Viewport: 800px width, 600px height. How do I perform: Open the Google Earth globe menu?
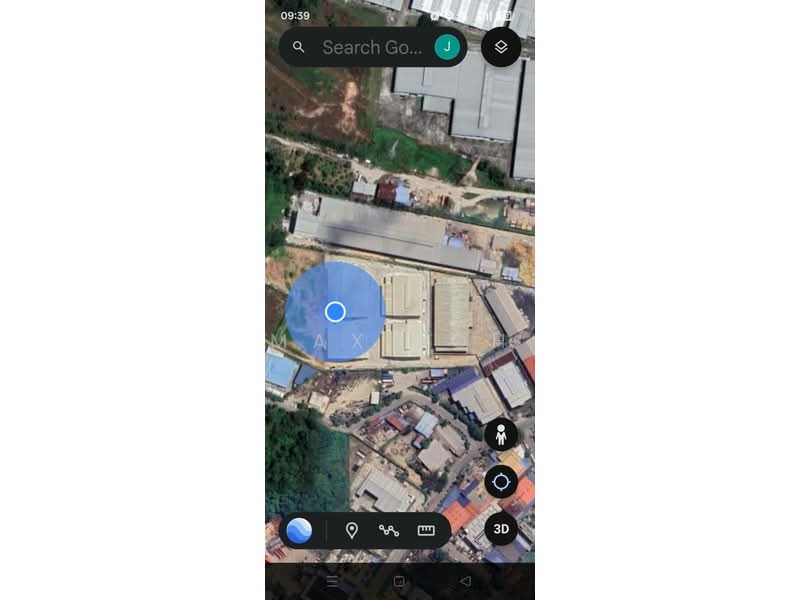click(299, 530)
